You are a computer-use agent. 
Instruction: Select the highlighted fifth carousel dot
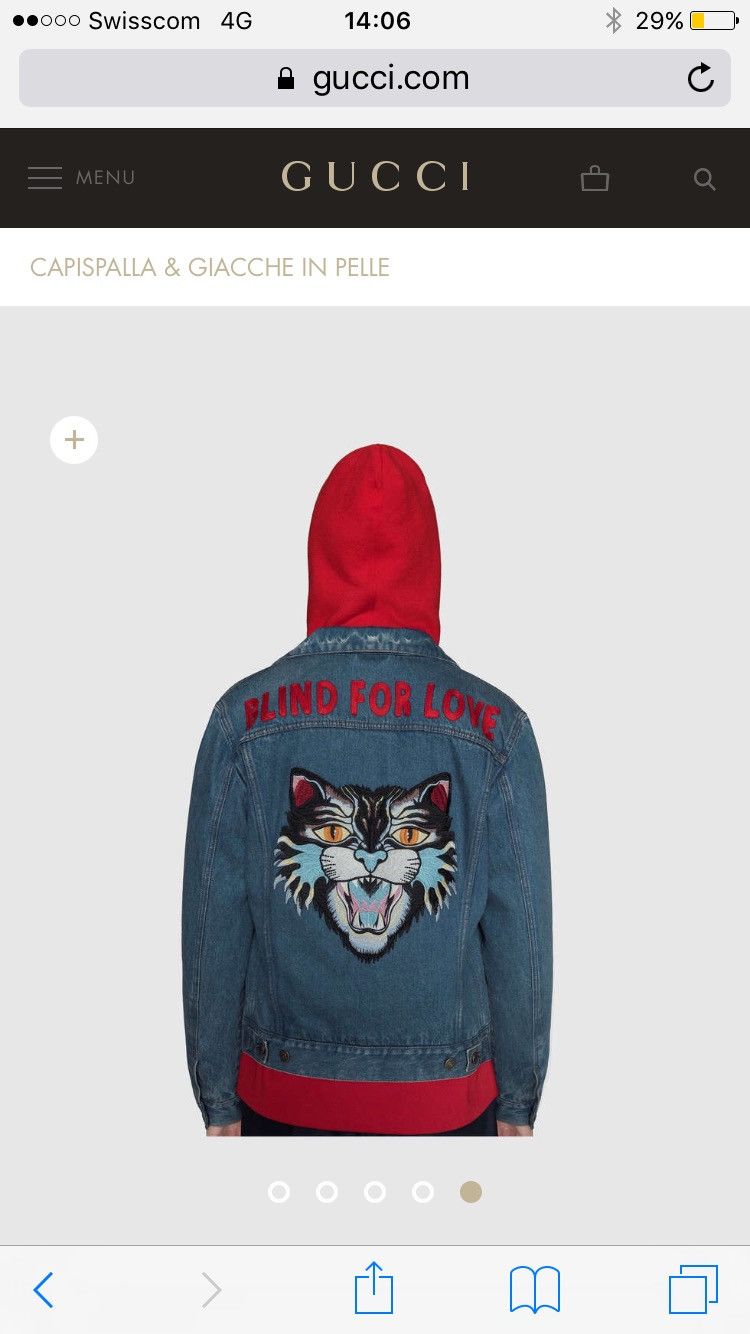tap(471, 1192)
